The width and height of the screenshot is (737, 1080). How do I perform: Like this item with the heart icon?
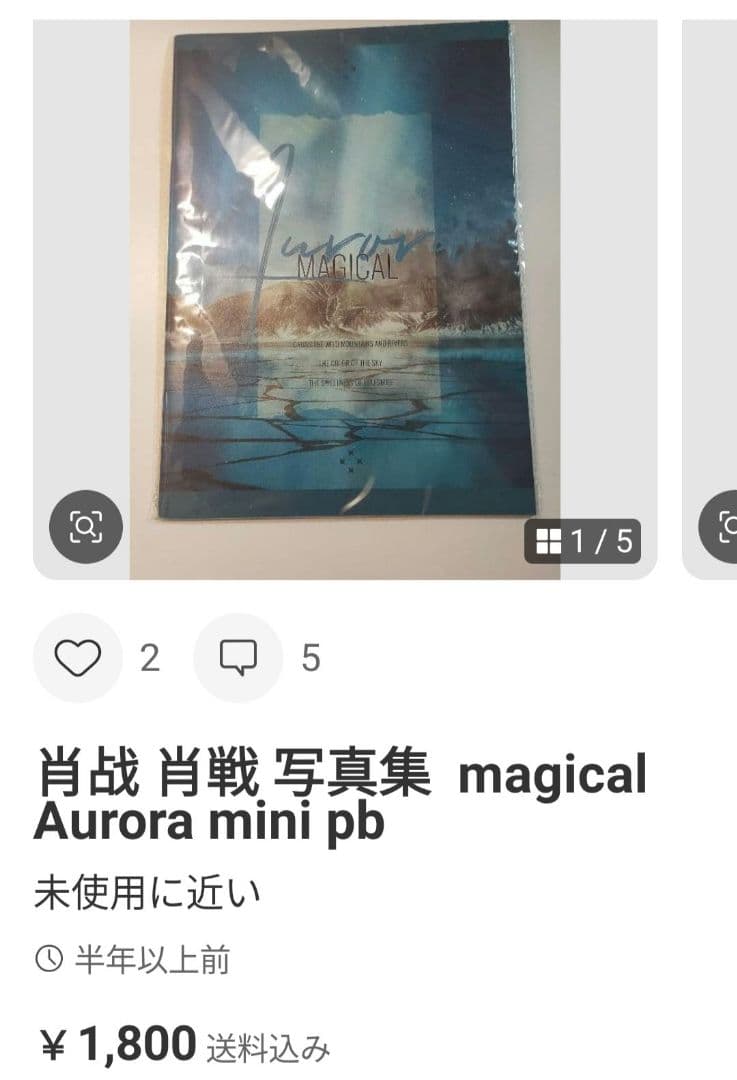(78, 658)
